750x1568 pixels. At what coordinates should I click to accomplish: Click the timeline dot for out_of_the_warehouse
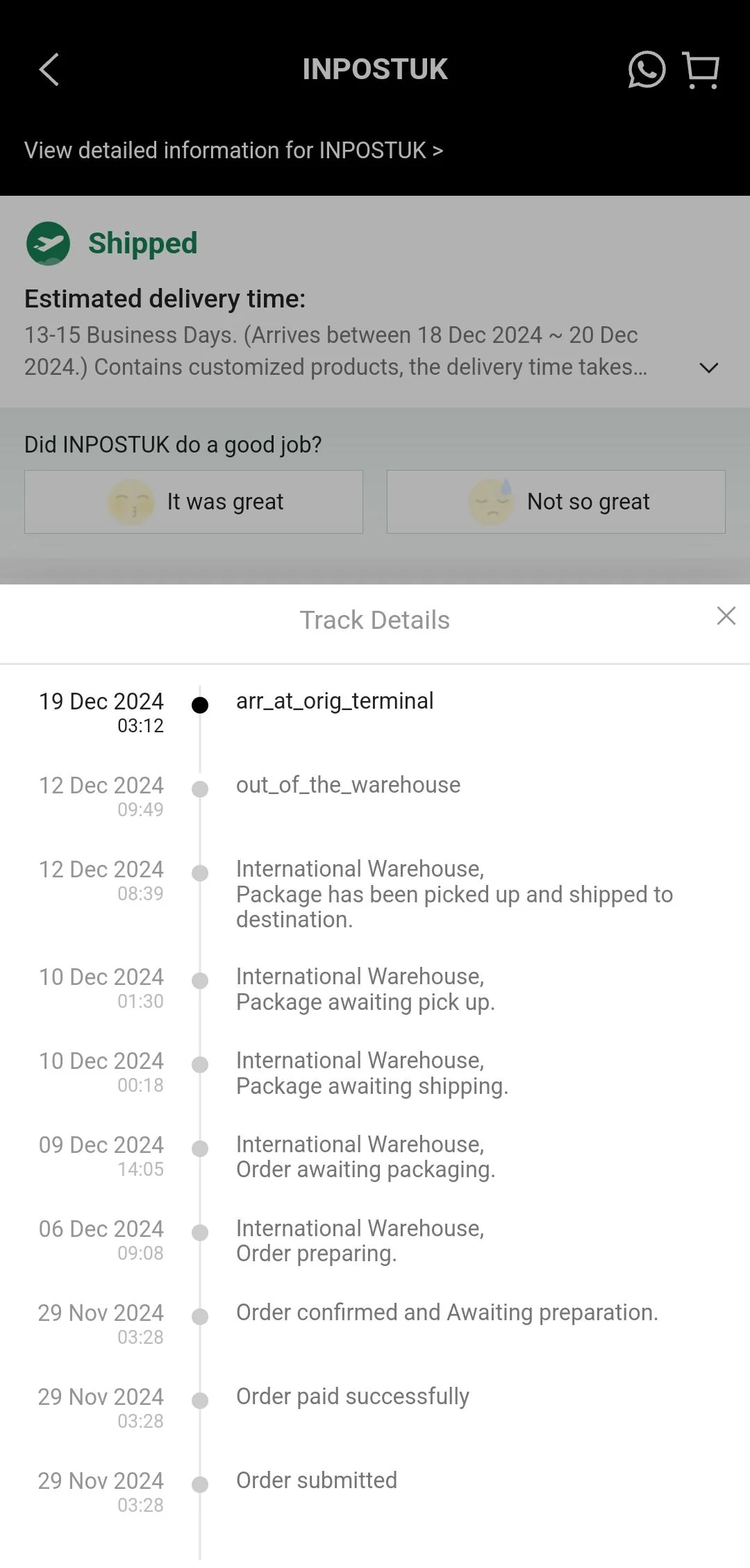coord(201,789)
